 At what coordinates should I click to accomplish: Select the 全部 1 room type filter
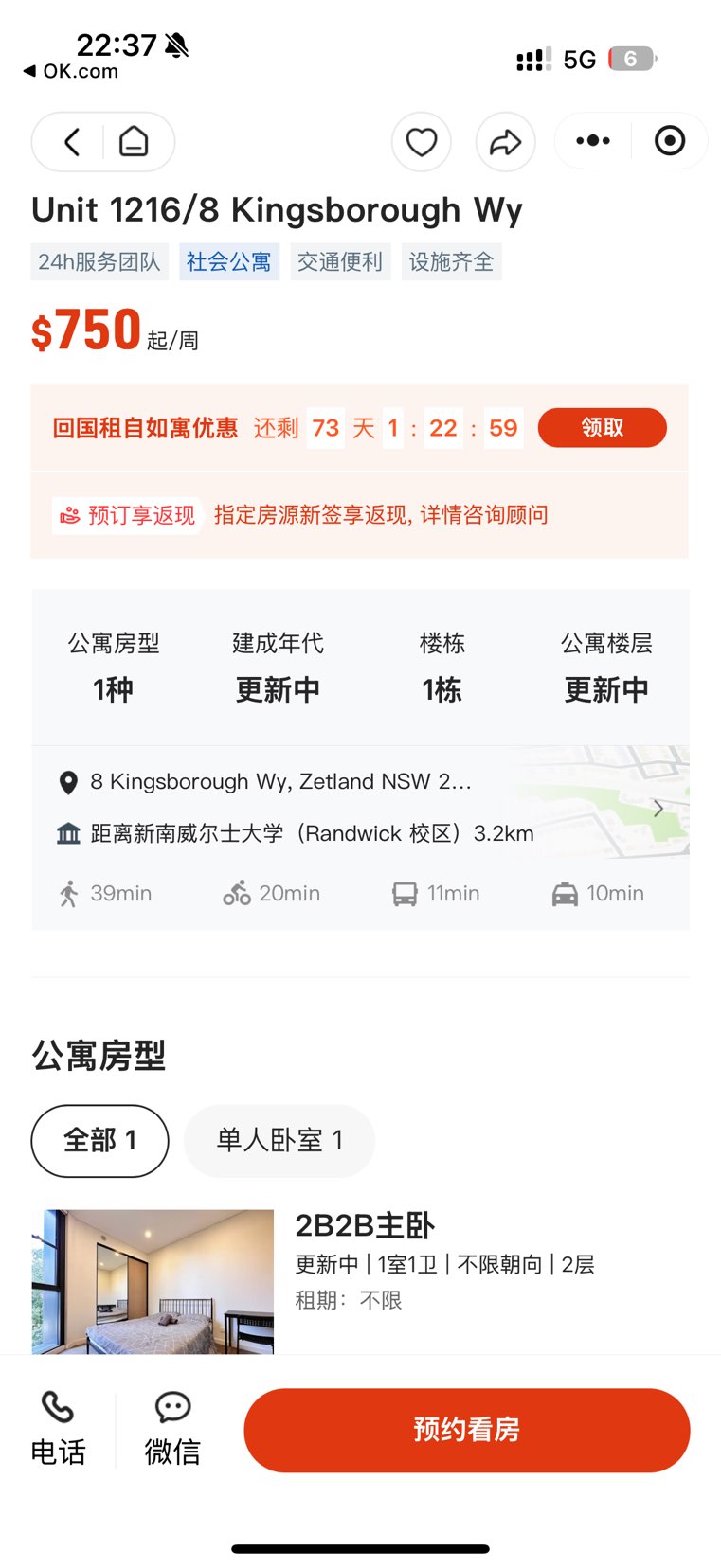click(99, 1140)
